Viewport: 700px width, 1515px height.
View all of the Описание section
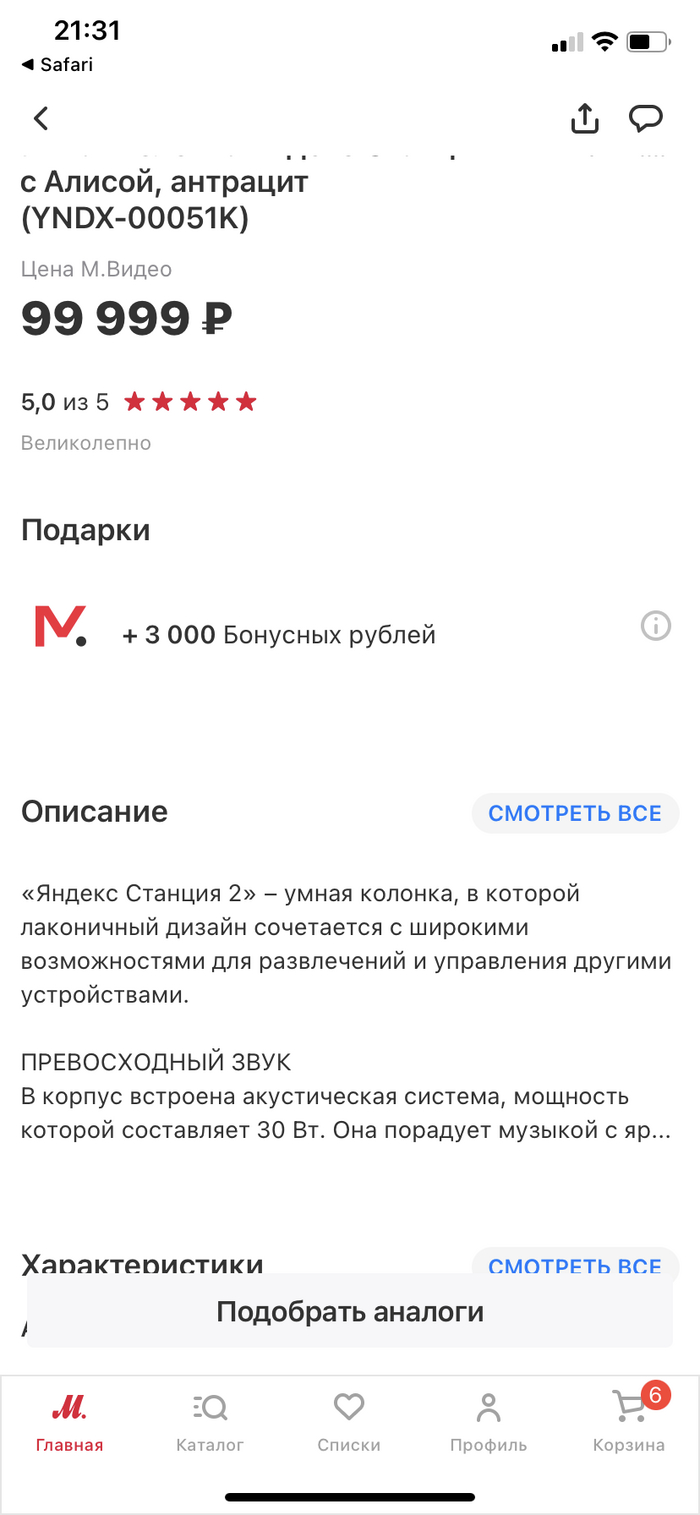574,813
